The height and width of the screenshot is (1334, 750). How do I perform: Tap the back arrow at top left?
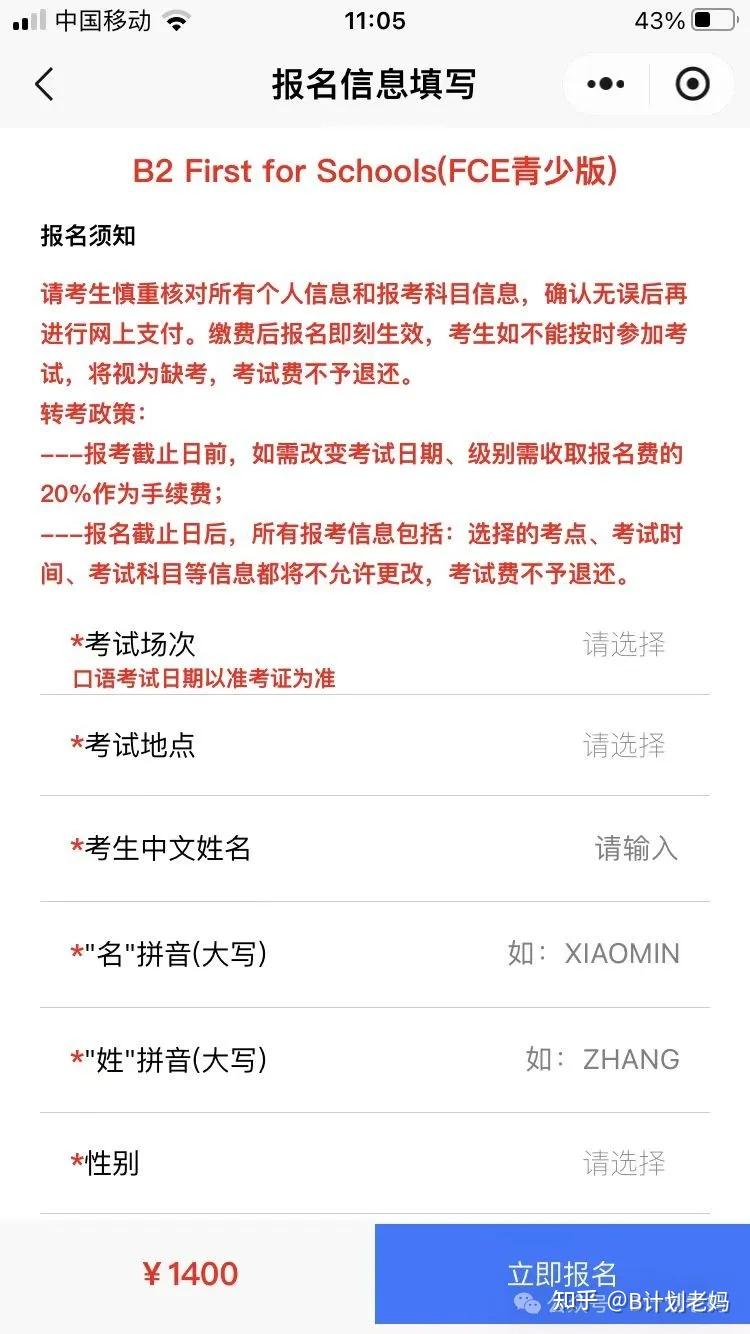point(44,85)
